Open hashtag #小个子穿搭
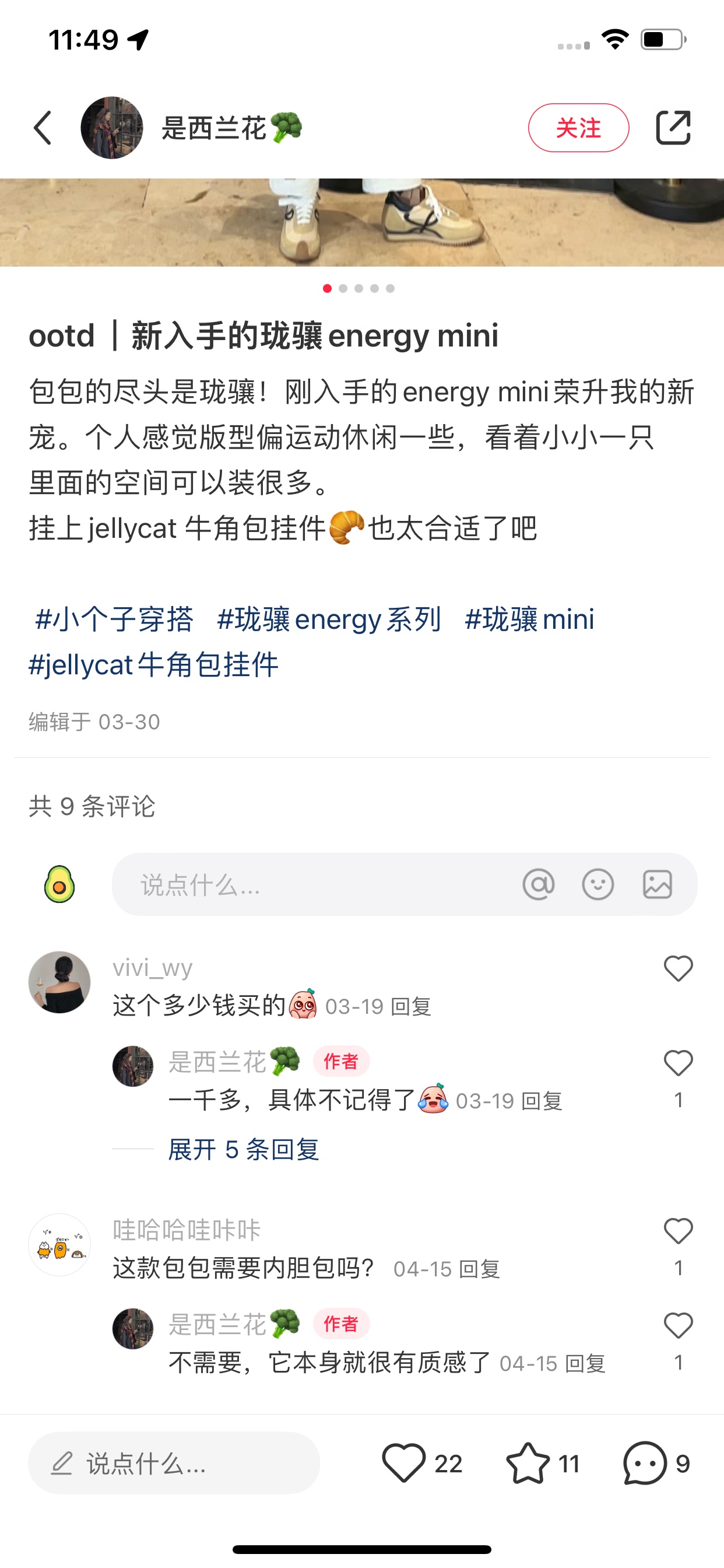 pyautogui.click(x=114, y=619)
